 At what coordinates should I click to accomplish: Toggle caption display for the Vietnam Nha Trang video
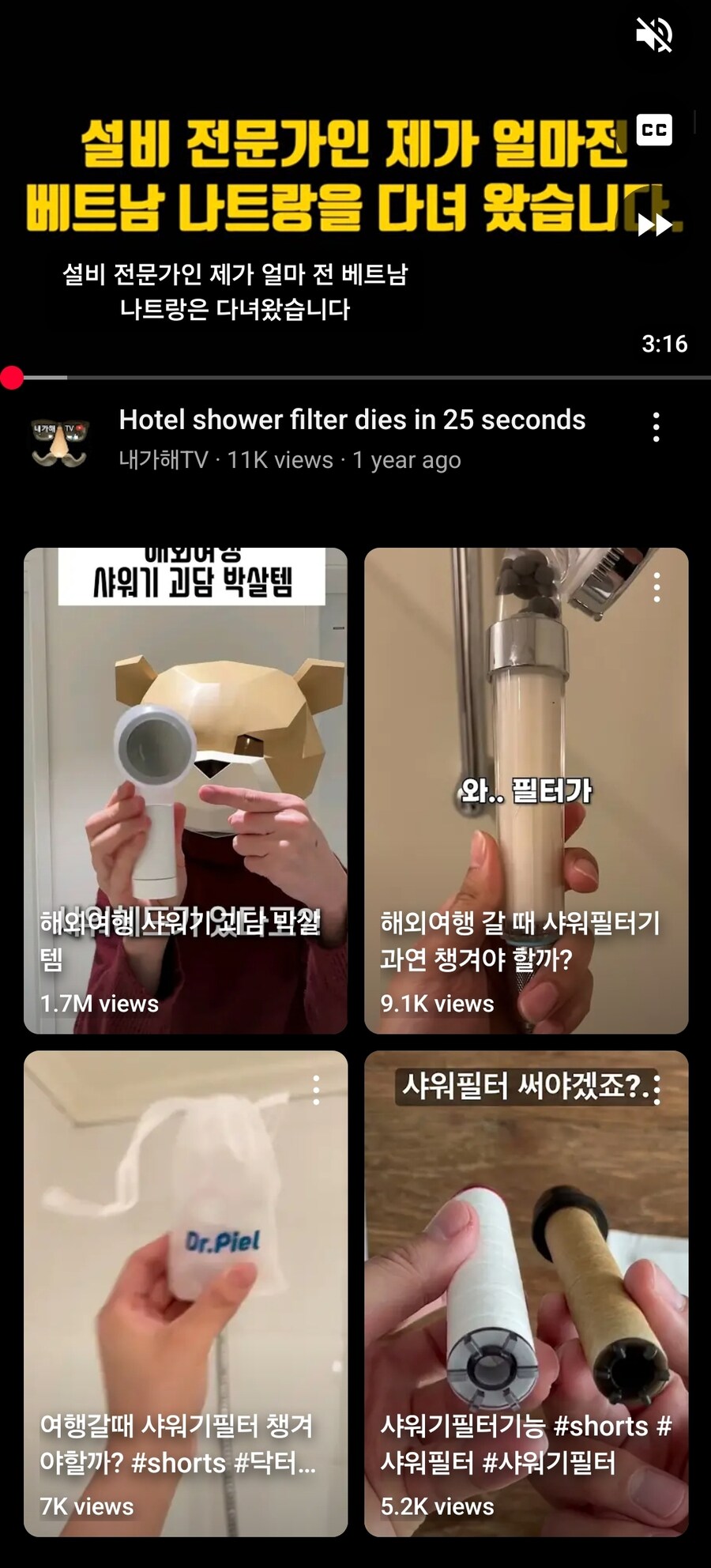coord(655,130)
